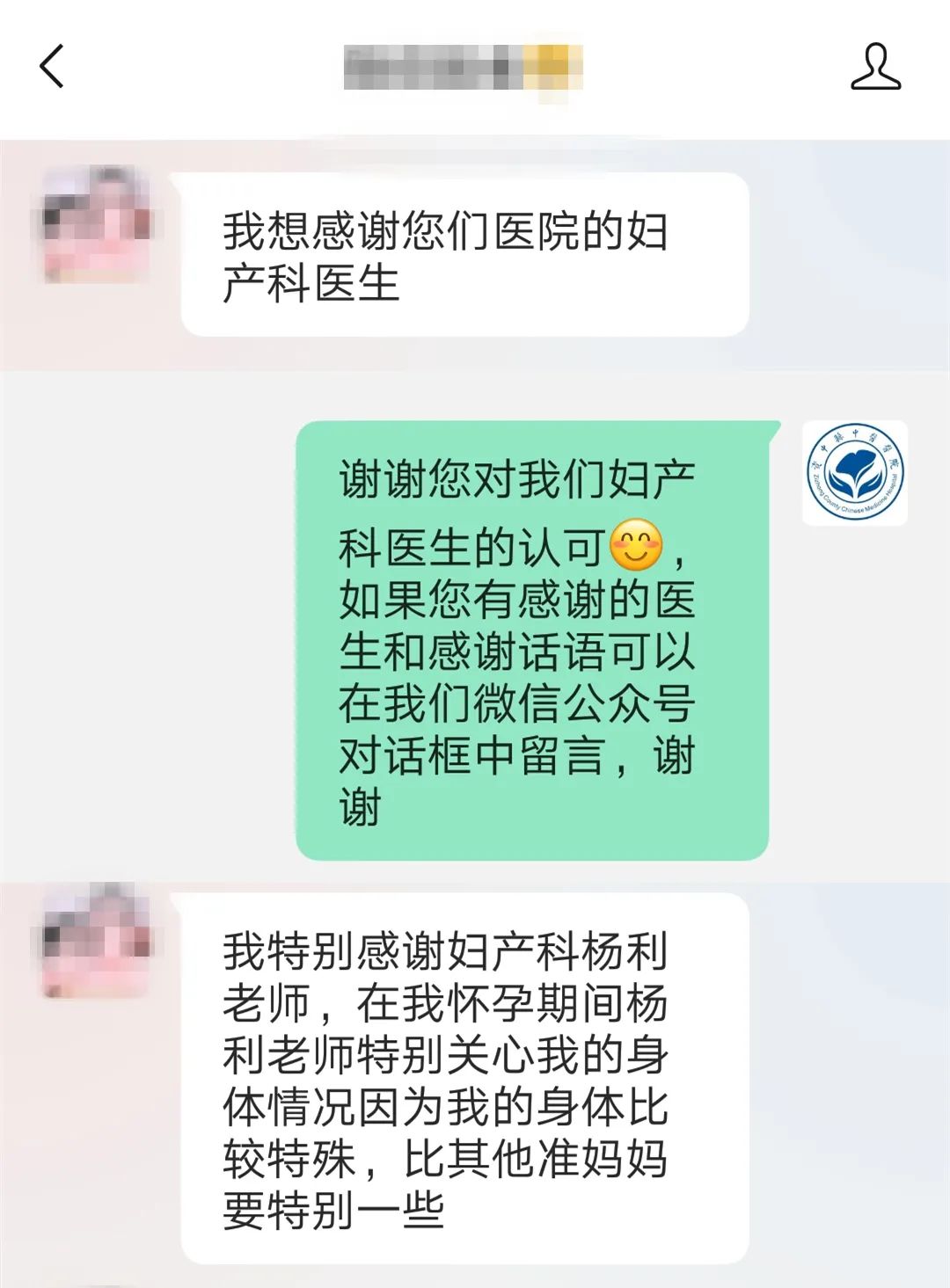Screen dimensions: 950x1288
Task: Tap the hospital logo avatar
Action: pos(854,473)
